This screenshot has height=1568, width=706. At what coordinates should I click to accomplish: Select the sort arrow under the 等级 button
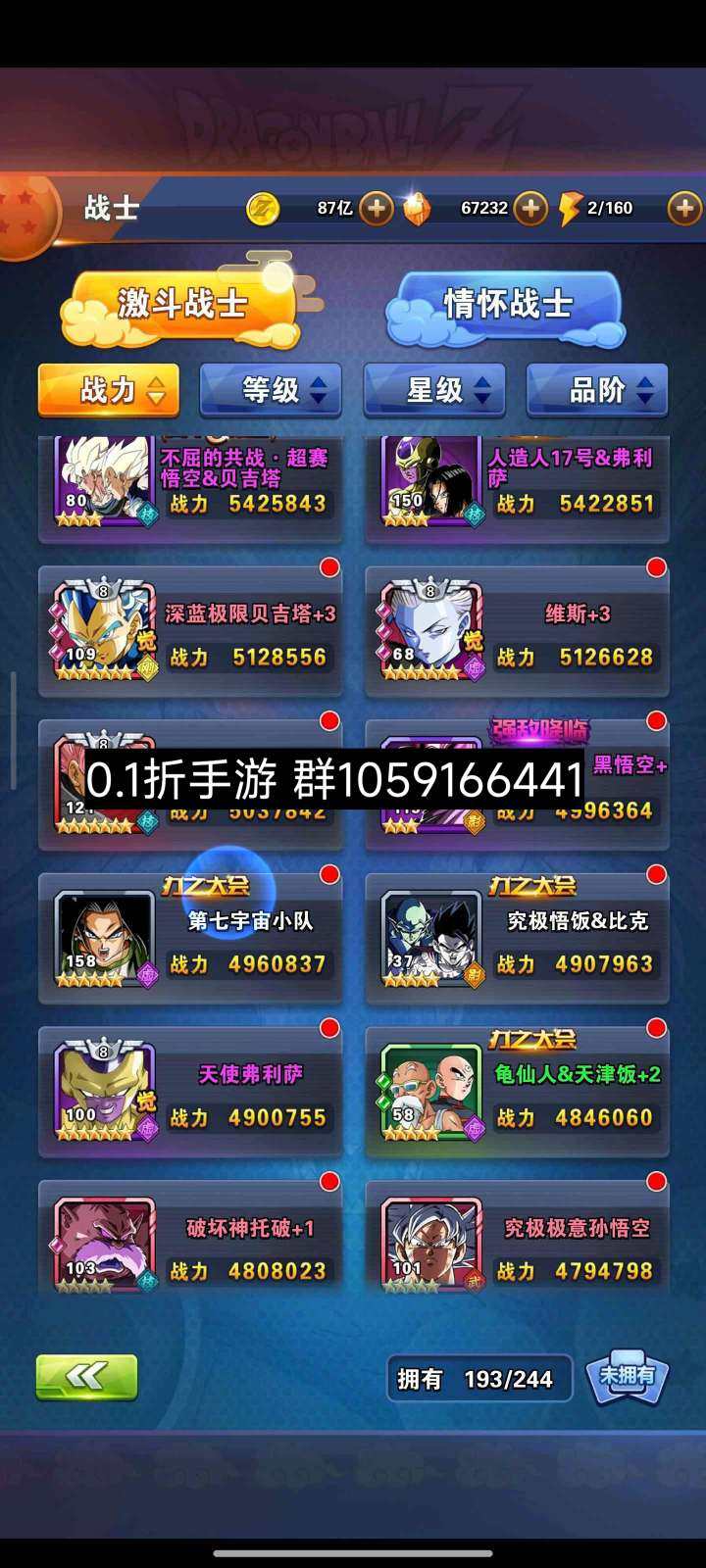coord(316,396)
